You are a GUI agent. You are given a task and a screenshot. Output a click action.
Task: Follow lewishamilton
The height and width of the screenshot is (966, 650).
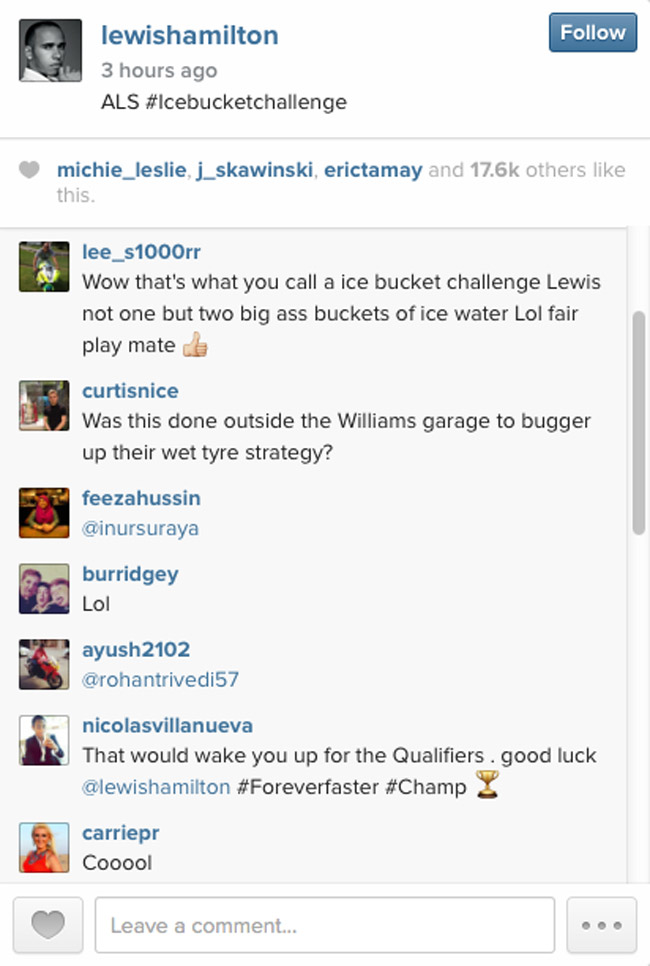(x=592, y=33)
